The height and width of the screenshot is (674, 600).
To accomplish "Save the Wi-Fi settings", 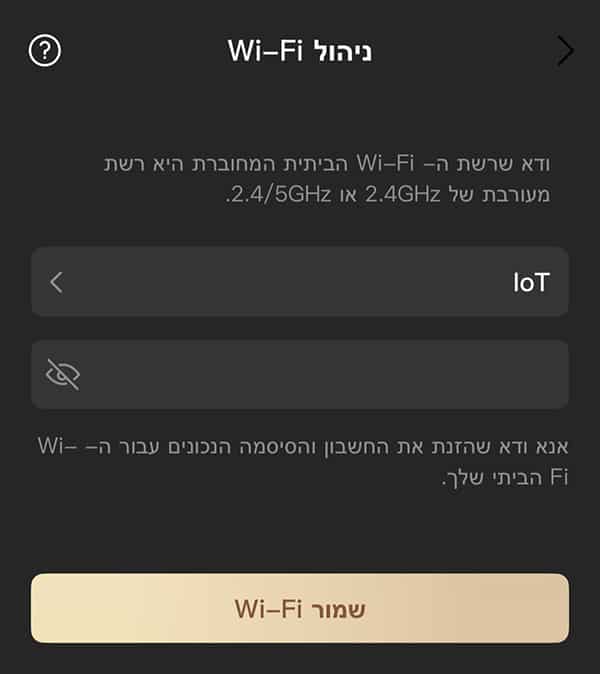I will click(x=300, y=608).
